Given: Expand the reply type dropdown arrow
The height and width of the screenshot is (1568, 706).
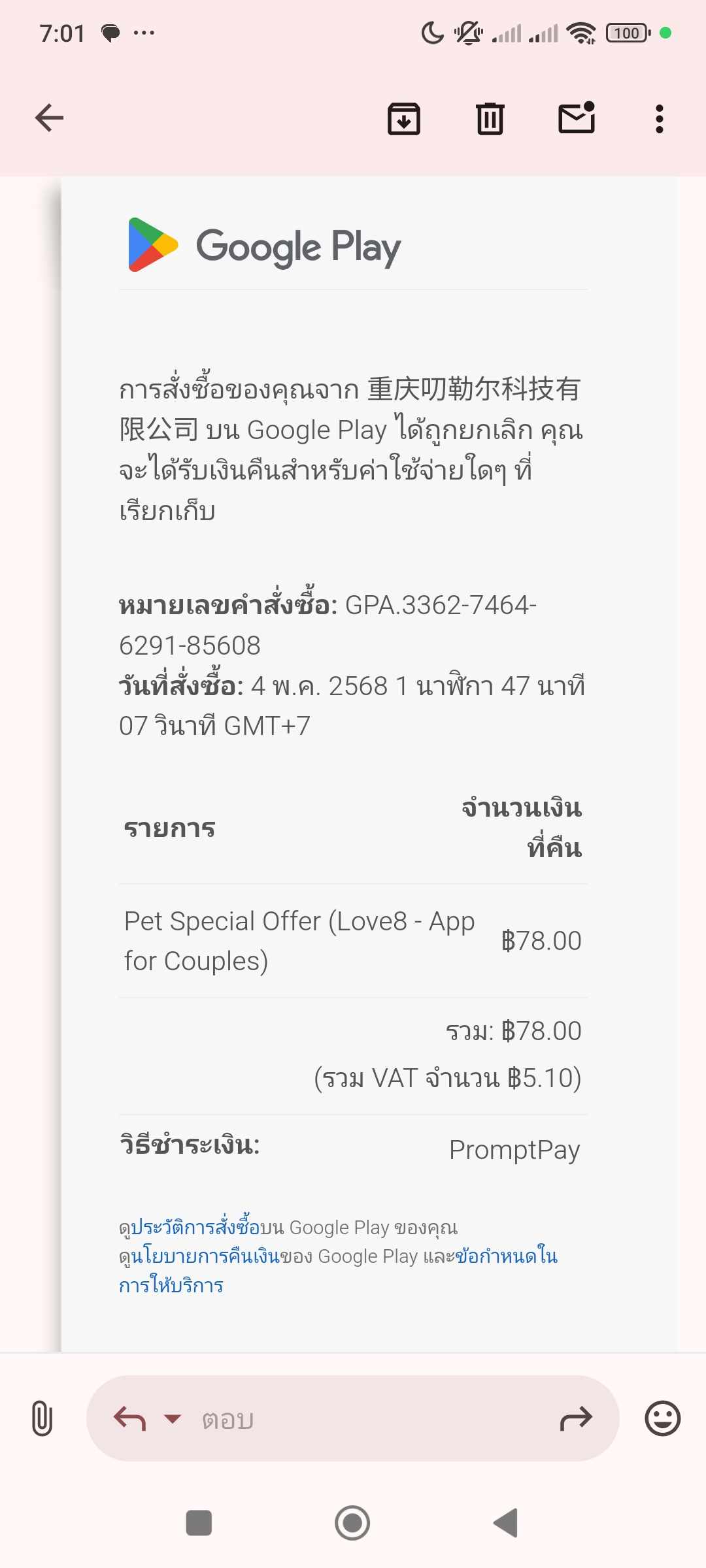Looking at the screenshot, I should 173,1419.
